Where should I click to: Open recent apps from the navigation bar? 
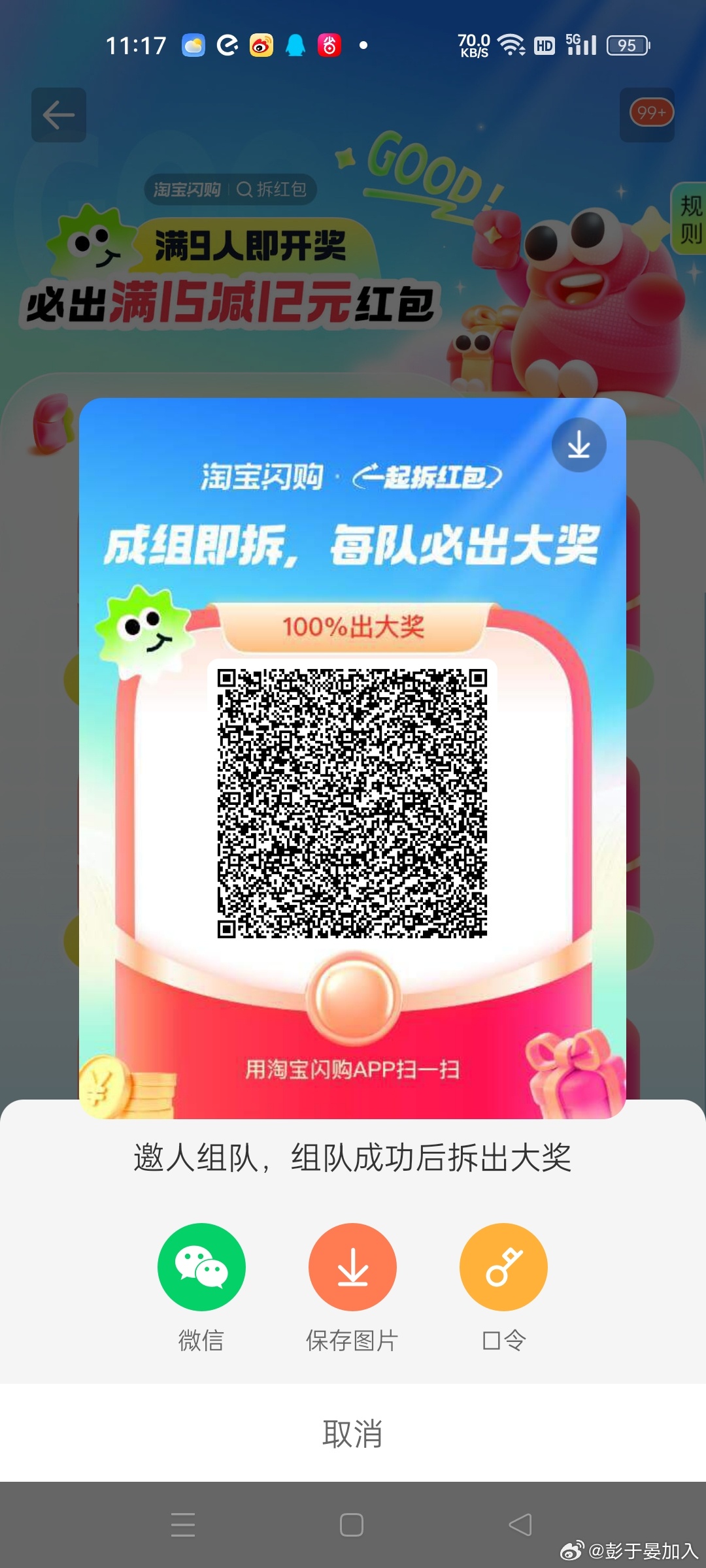pos(183,1525)
